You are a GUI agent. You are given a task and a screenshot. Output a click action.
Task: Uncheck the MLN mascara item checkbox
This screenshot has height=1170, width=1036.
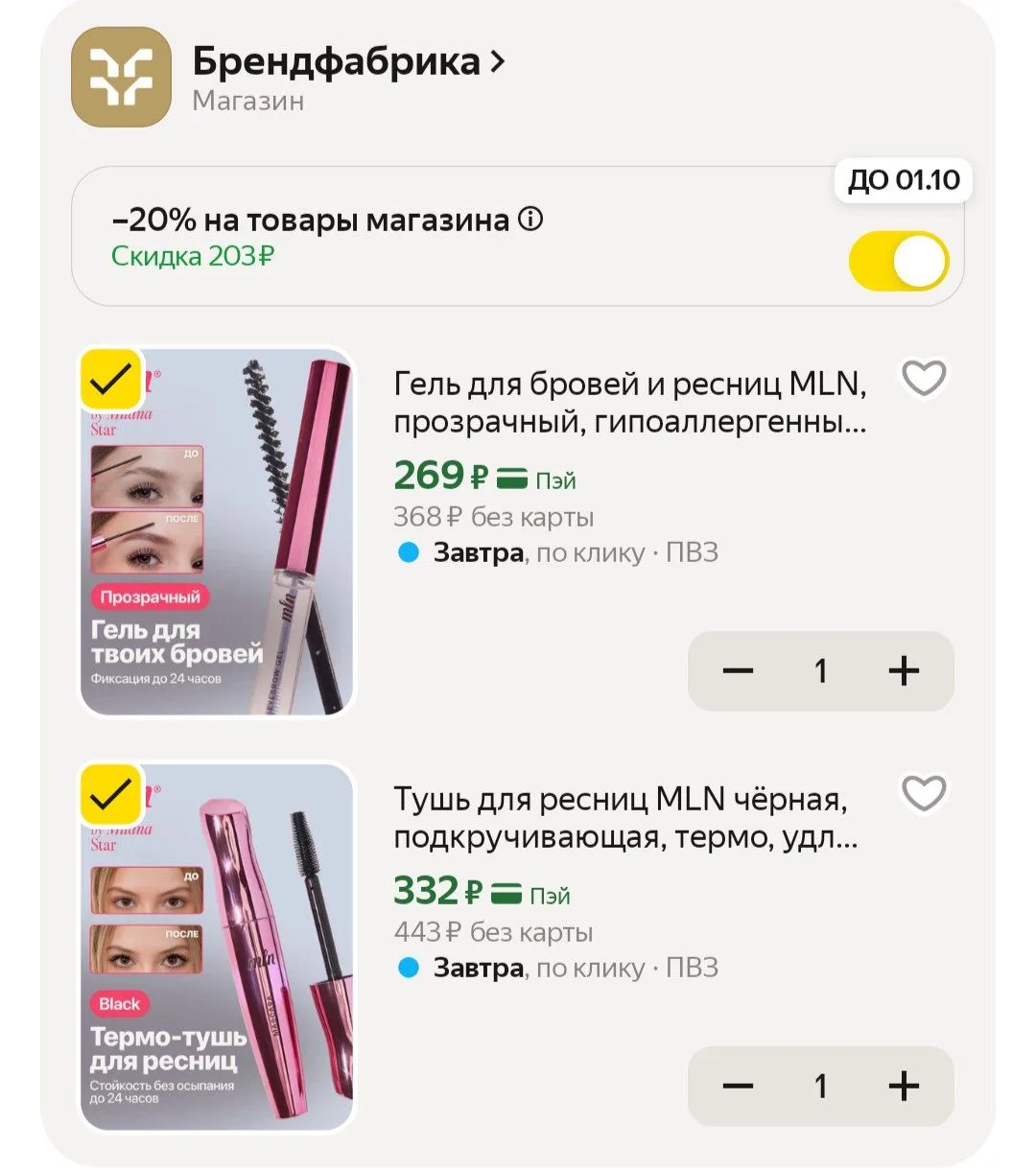coord(112,795)
